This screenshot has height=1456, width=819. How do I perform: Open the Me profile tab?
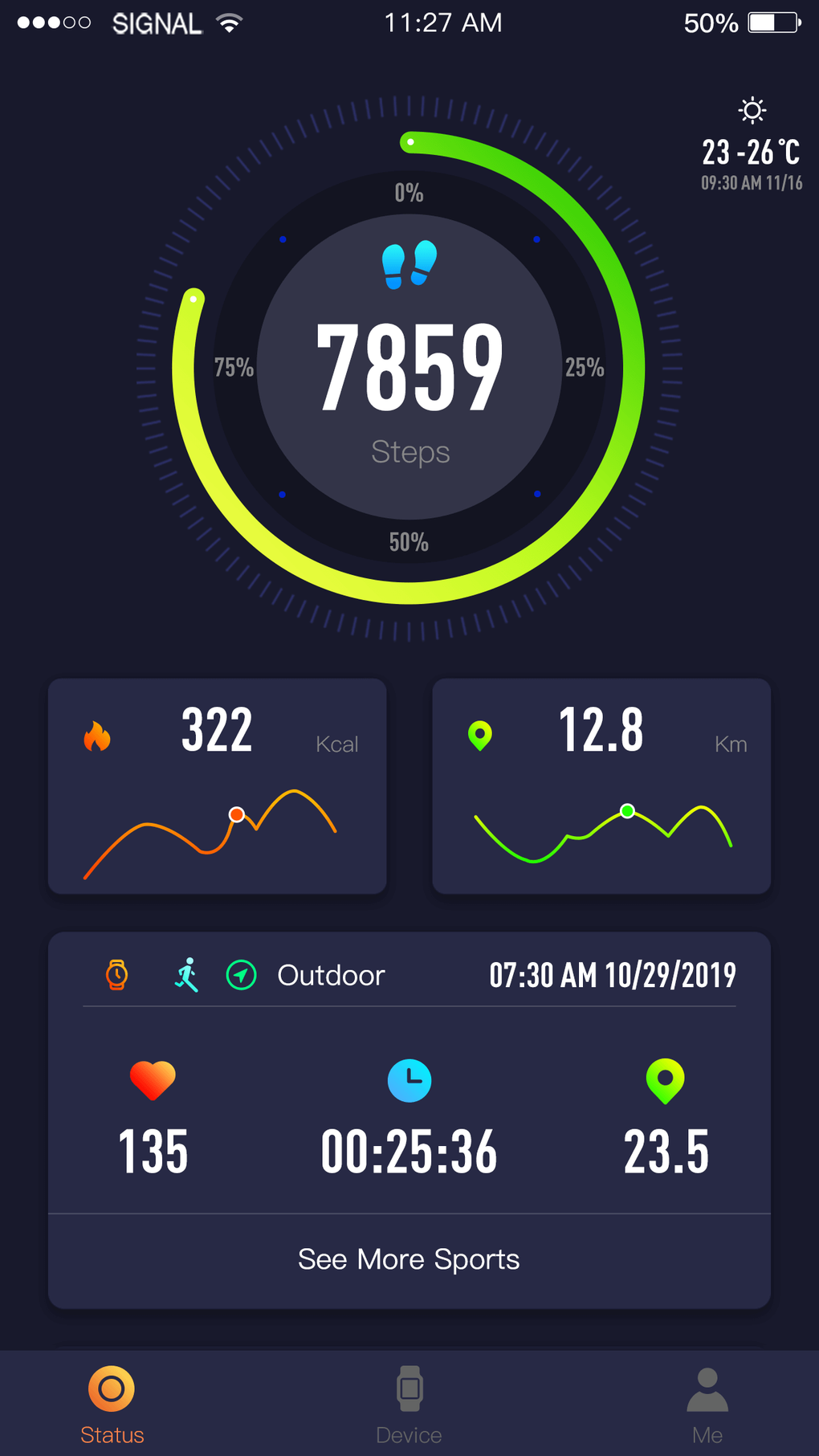pos(707,1404)
